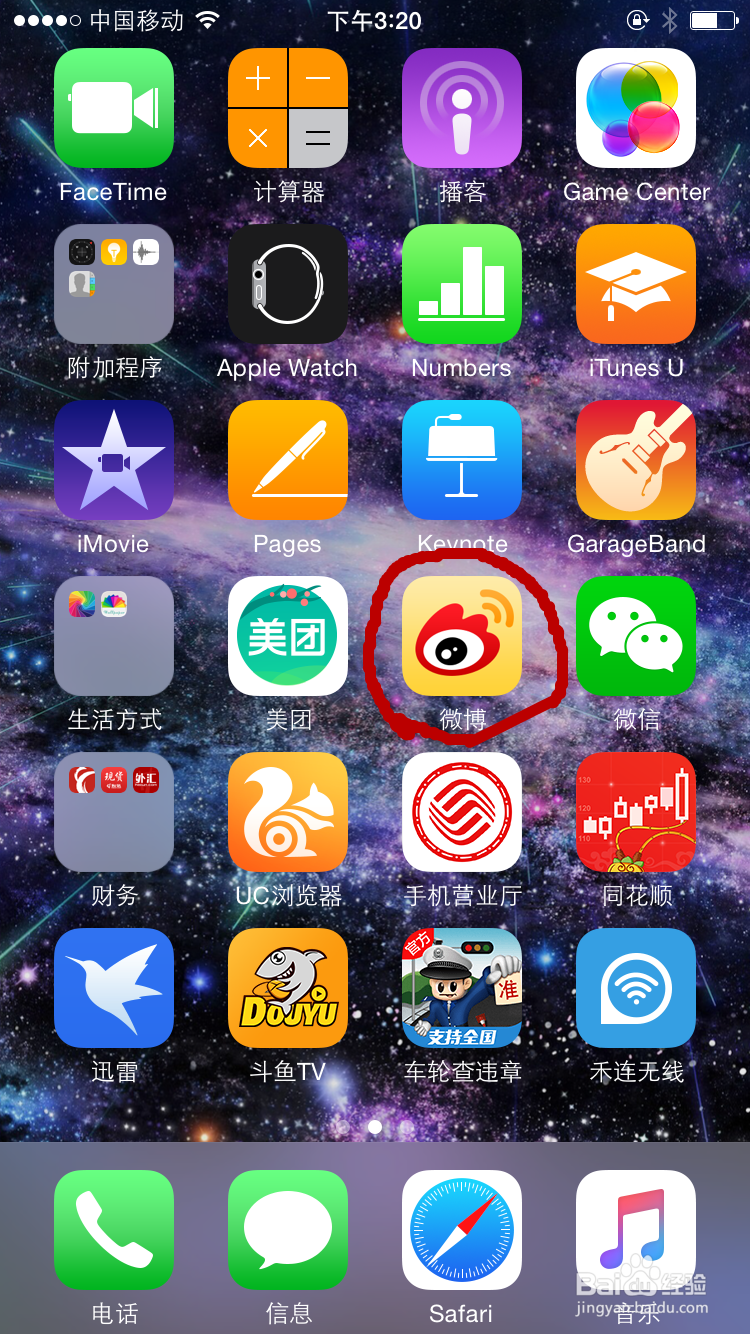Image resolution: width=750 pixels, height=1334 pixels.
Task: Open the Calculator (计算器) app
Action: (x=288, y=108)
